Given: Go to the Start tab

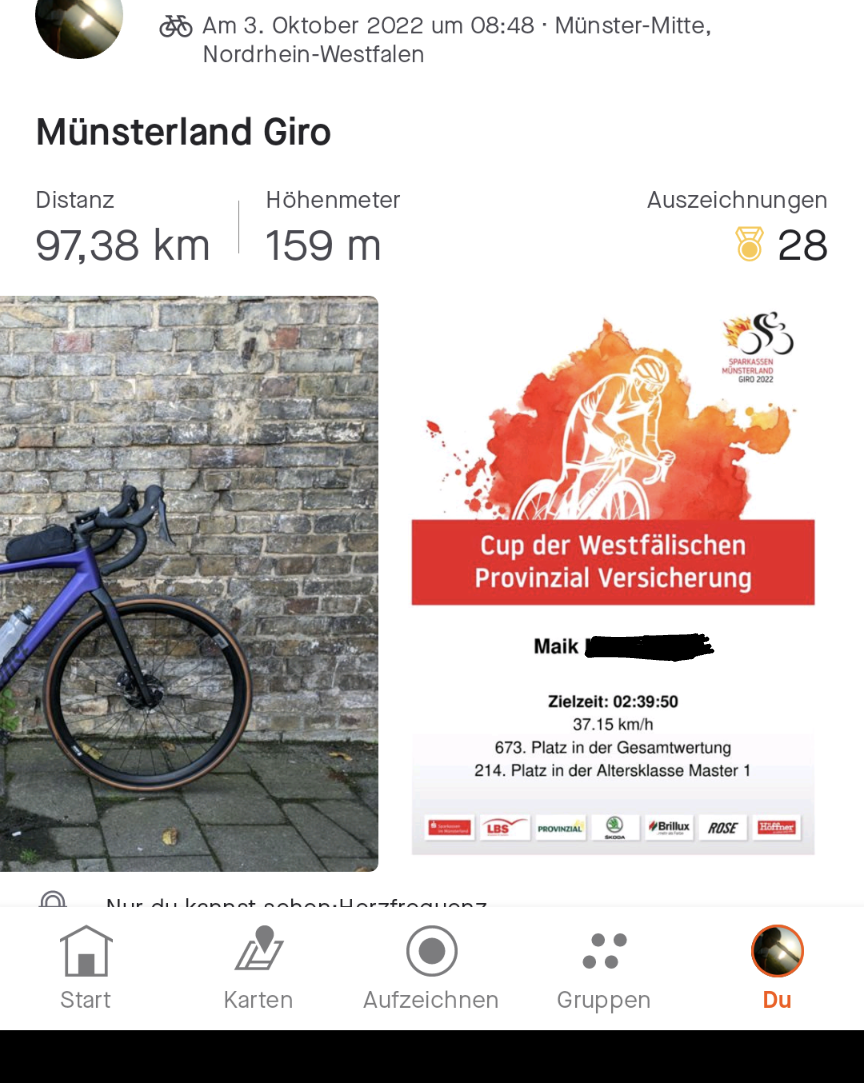Looking at the screenshot, I should pos(86,967).
